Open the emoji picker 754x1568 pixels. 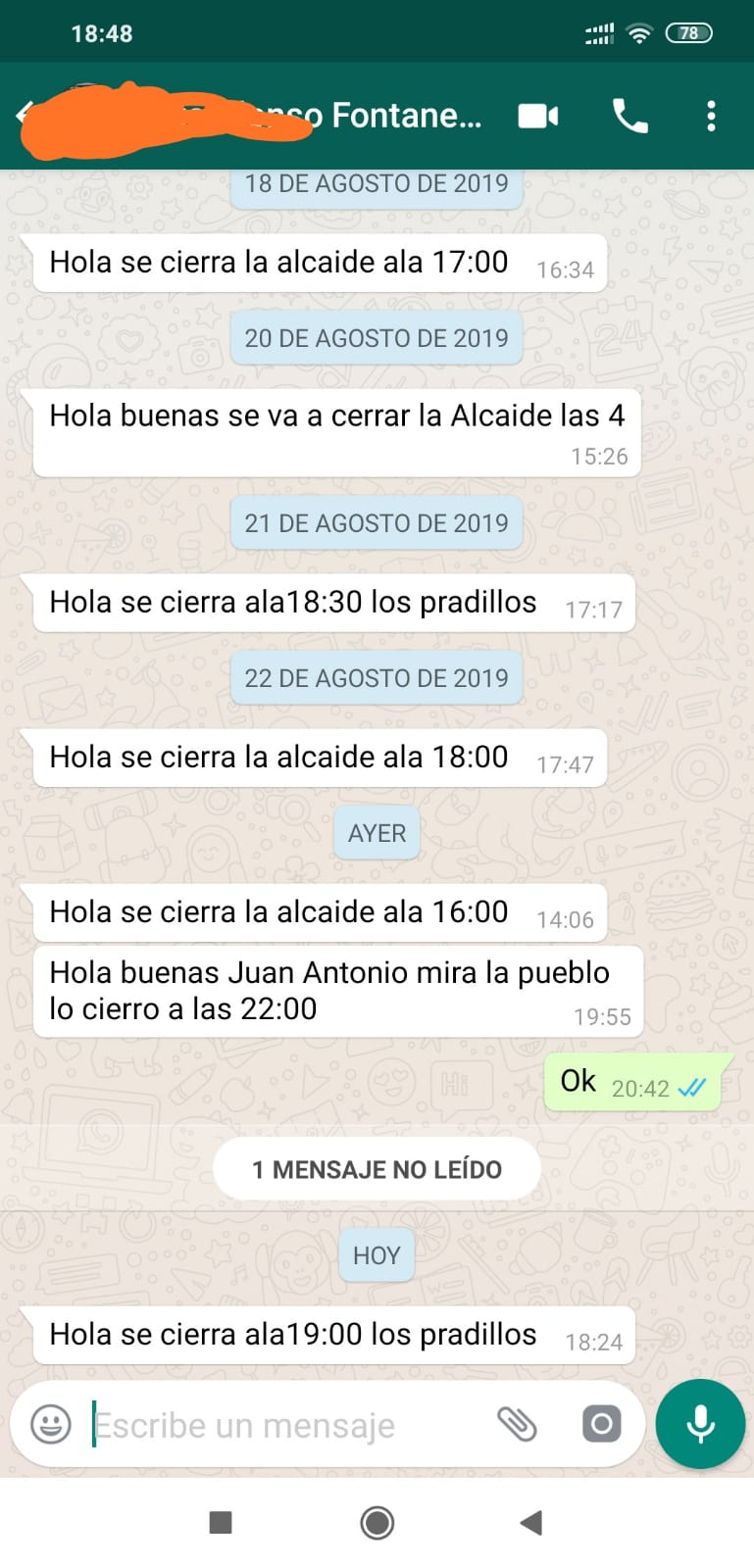click(x=51, y=1424)
